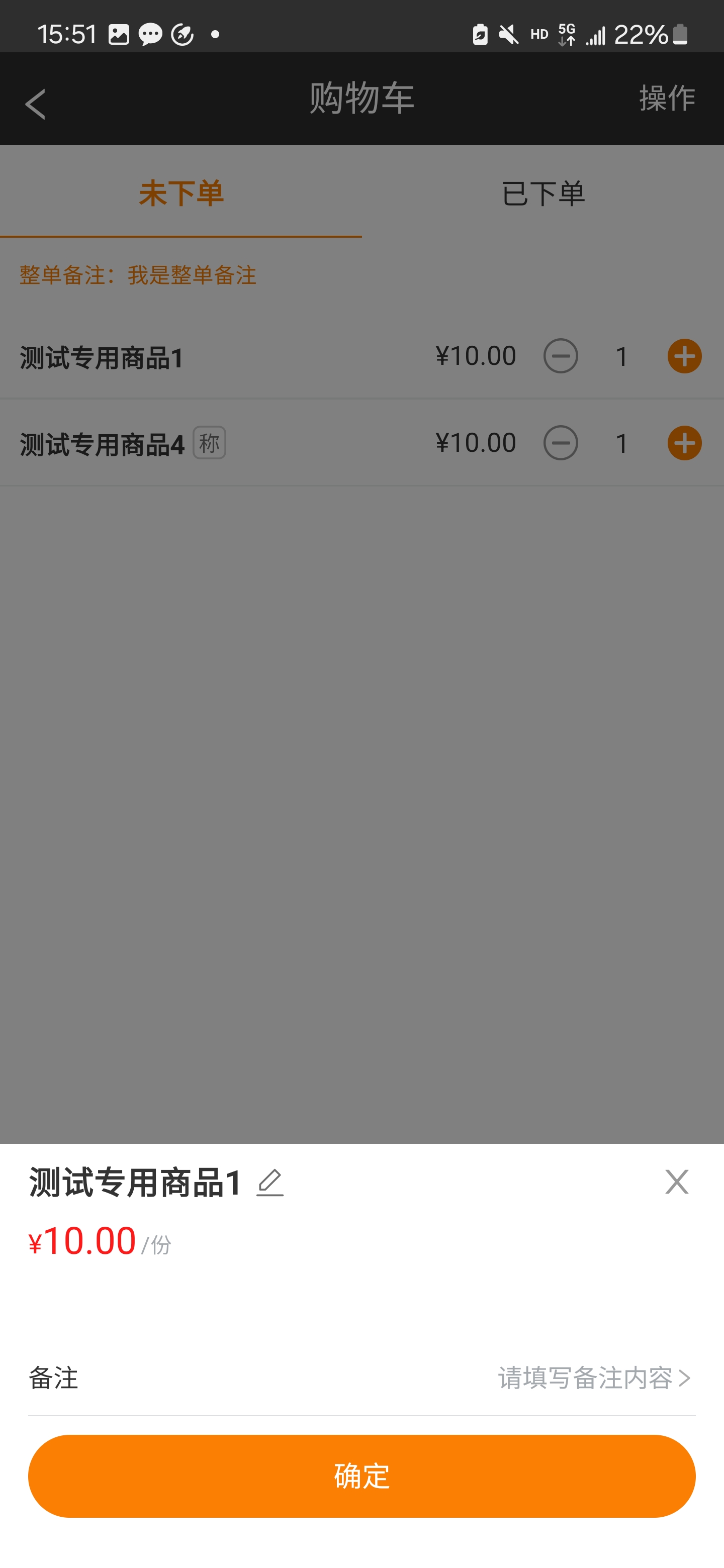
Task: Decrease quantity of 测试专用商品4
Action: click(x=560, y=443)
